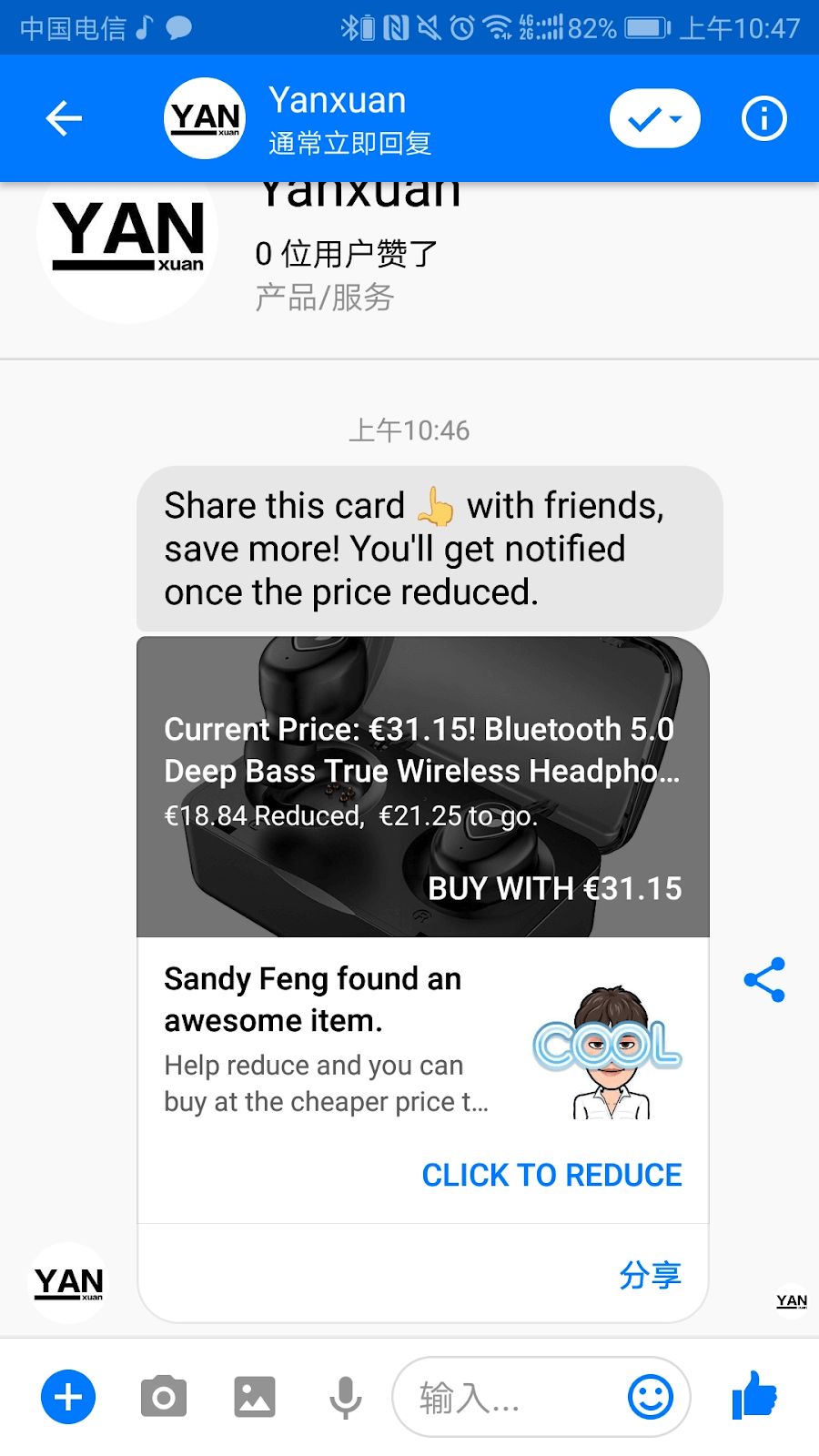Screen dimensions: 819x1456
Task: Open the plus menu for more actions
Action: point(68,1397)
